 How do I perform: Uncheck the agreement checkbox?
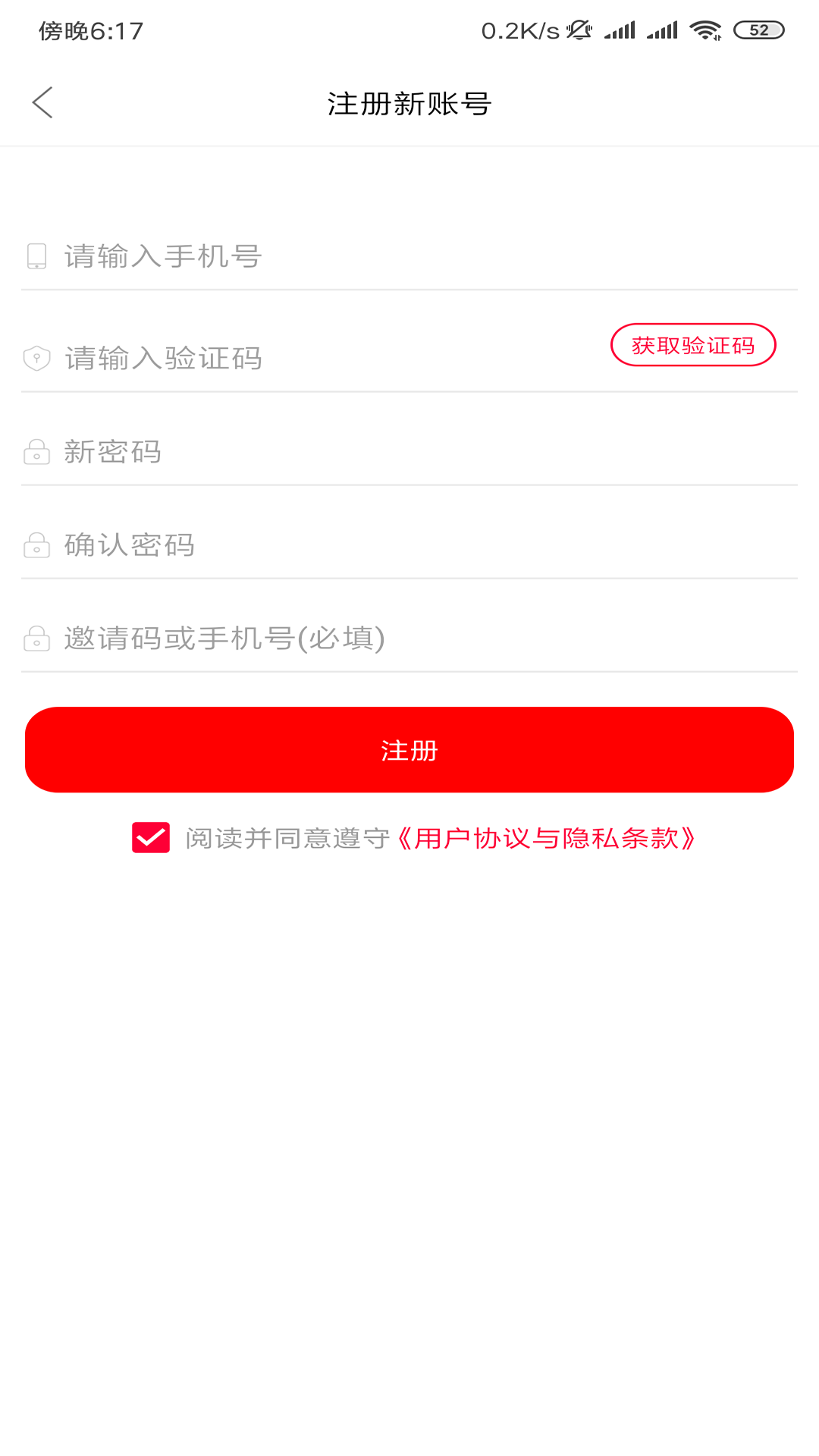coord(151,838)
